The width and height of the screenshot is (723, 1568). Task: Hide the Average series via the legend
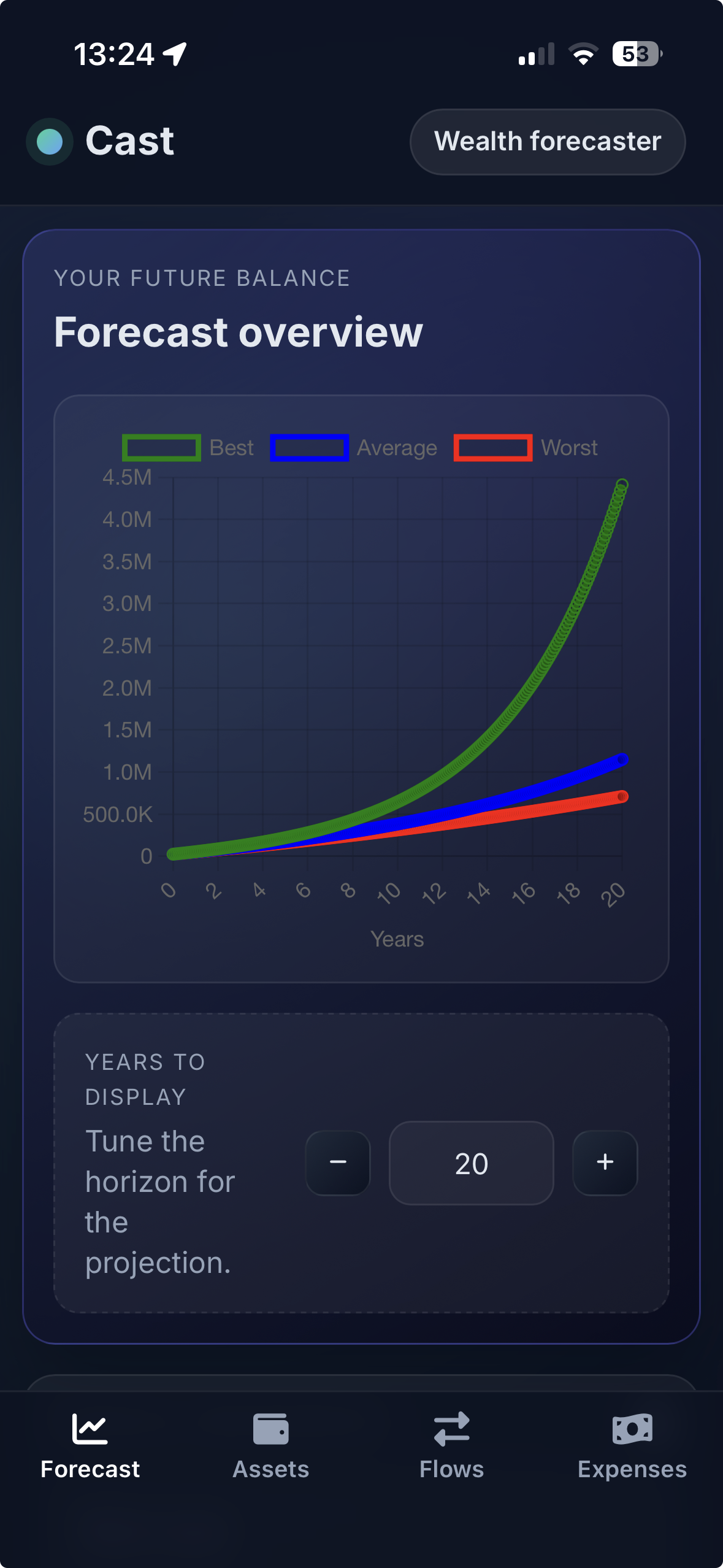click(353, 448)
